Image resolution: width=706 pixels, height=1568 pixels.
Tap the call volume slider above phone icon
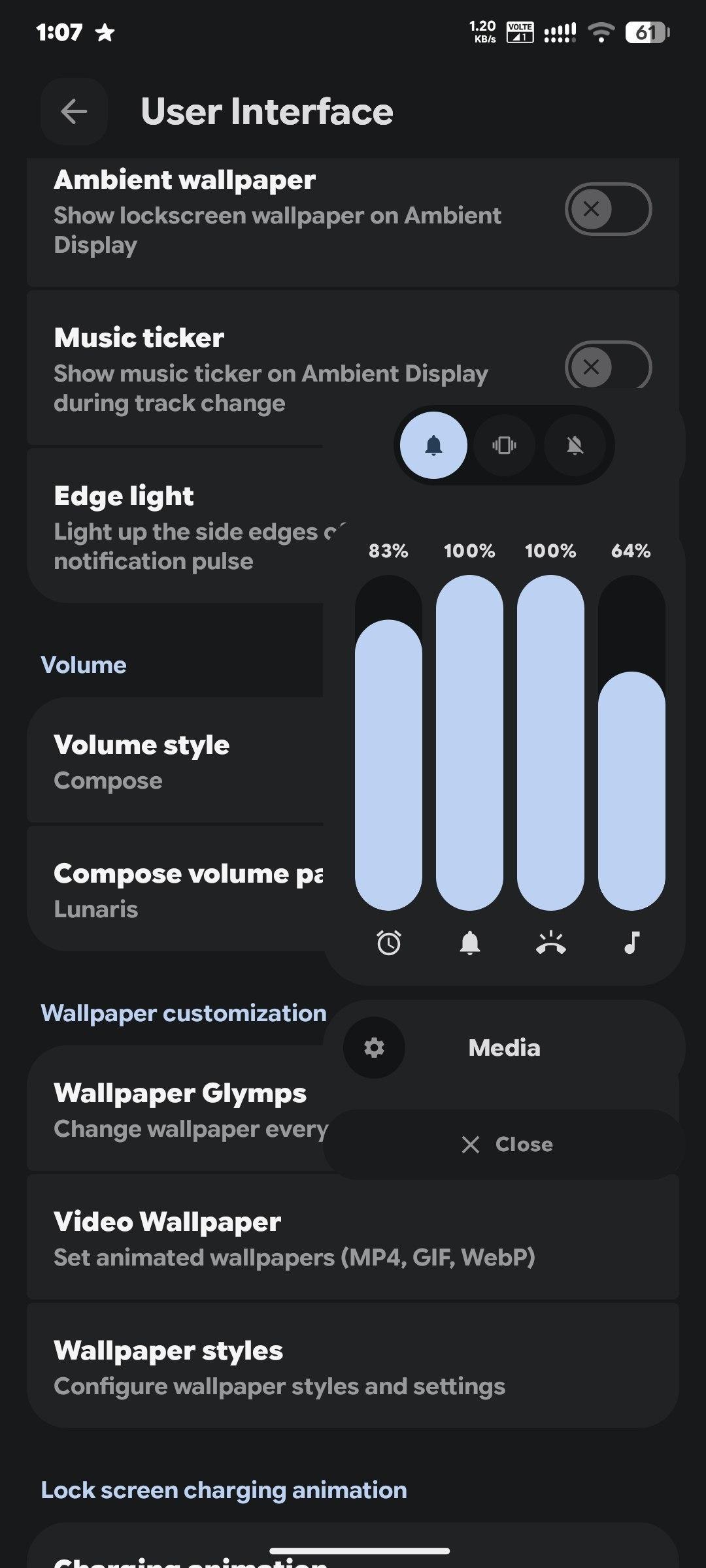click(550, 743)
